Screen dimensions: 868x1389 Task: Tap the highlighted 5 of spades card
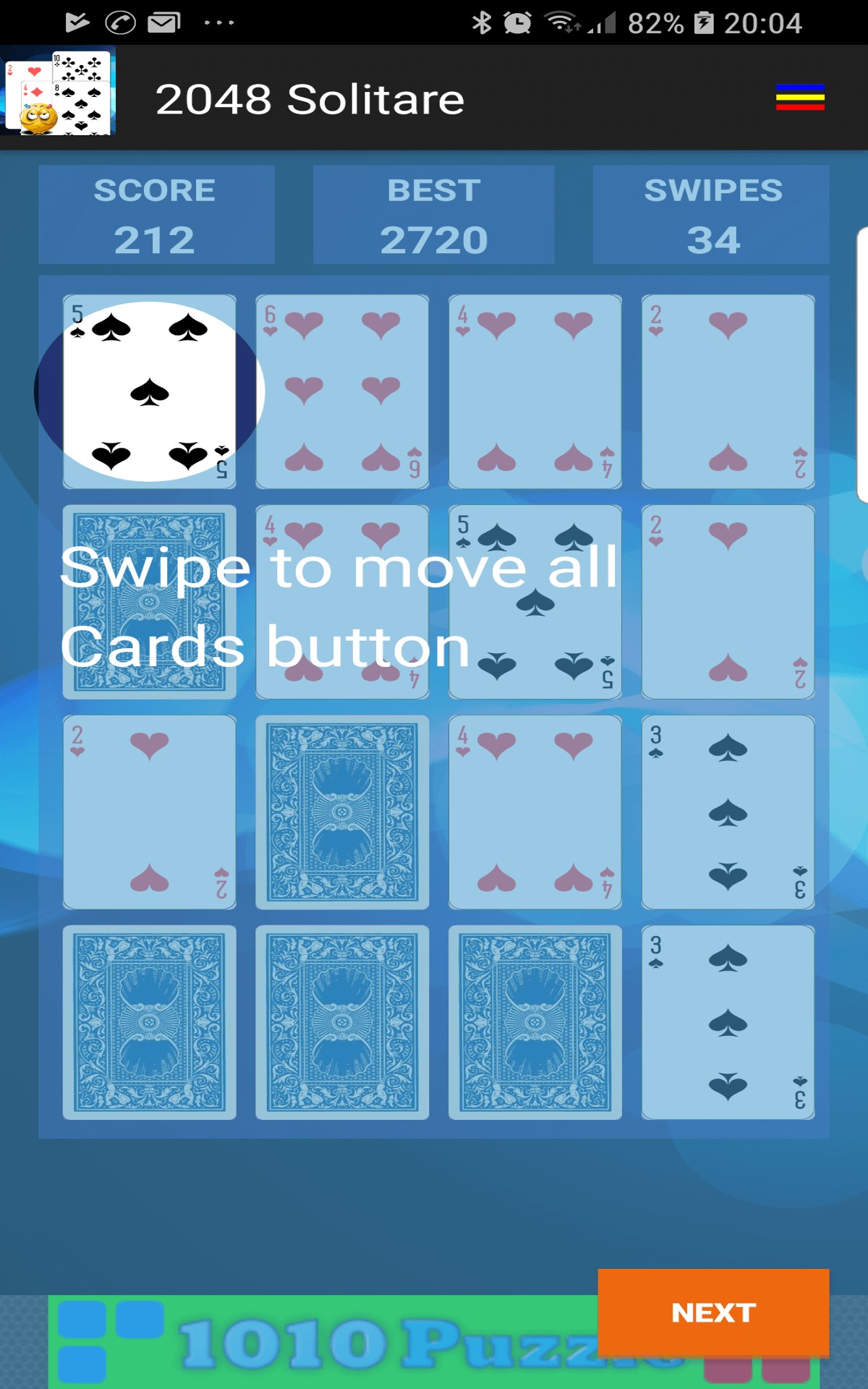click(x=150, y=391)
